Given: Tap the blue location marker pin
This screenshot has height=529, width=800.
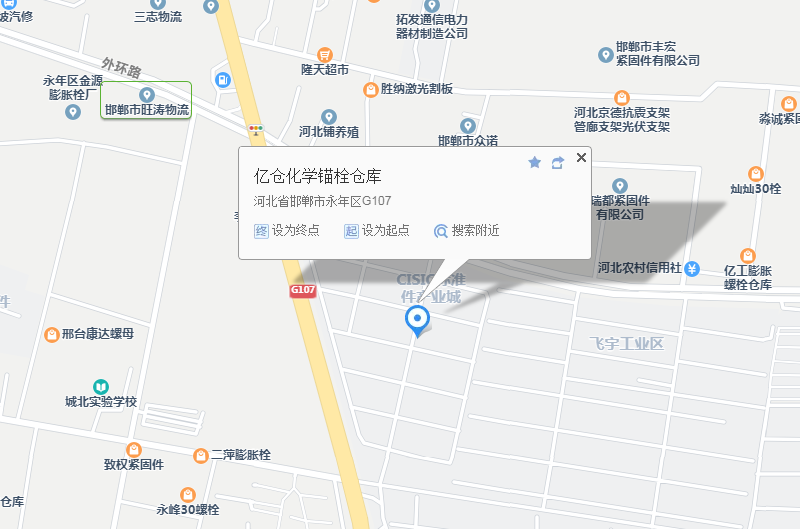Looking at the screenshot, I should pyautogui.click(x=416, y=319).
